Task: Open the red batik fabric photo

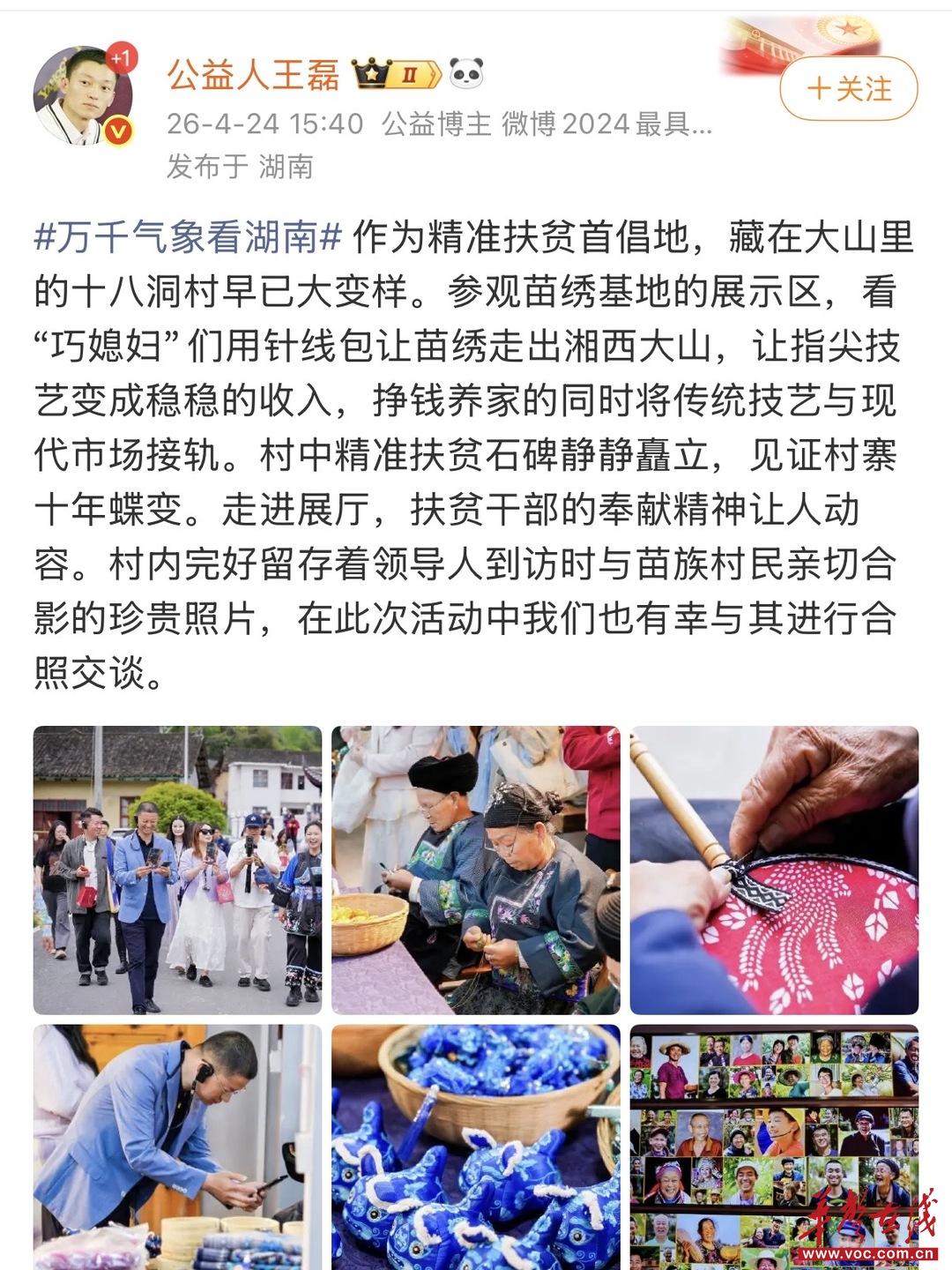Action: click(774, 870)
